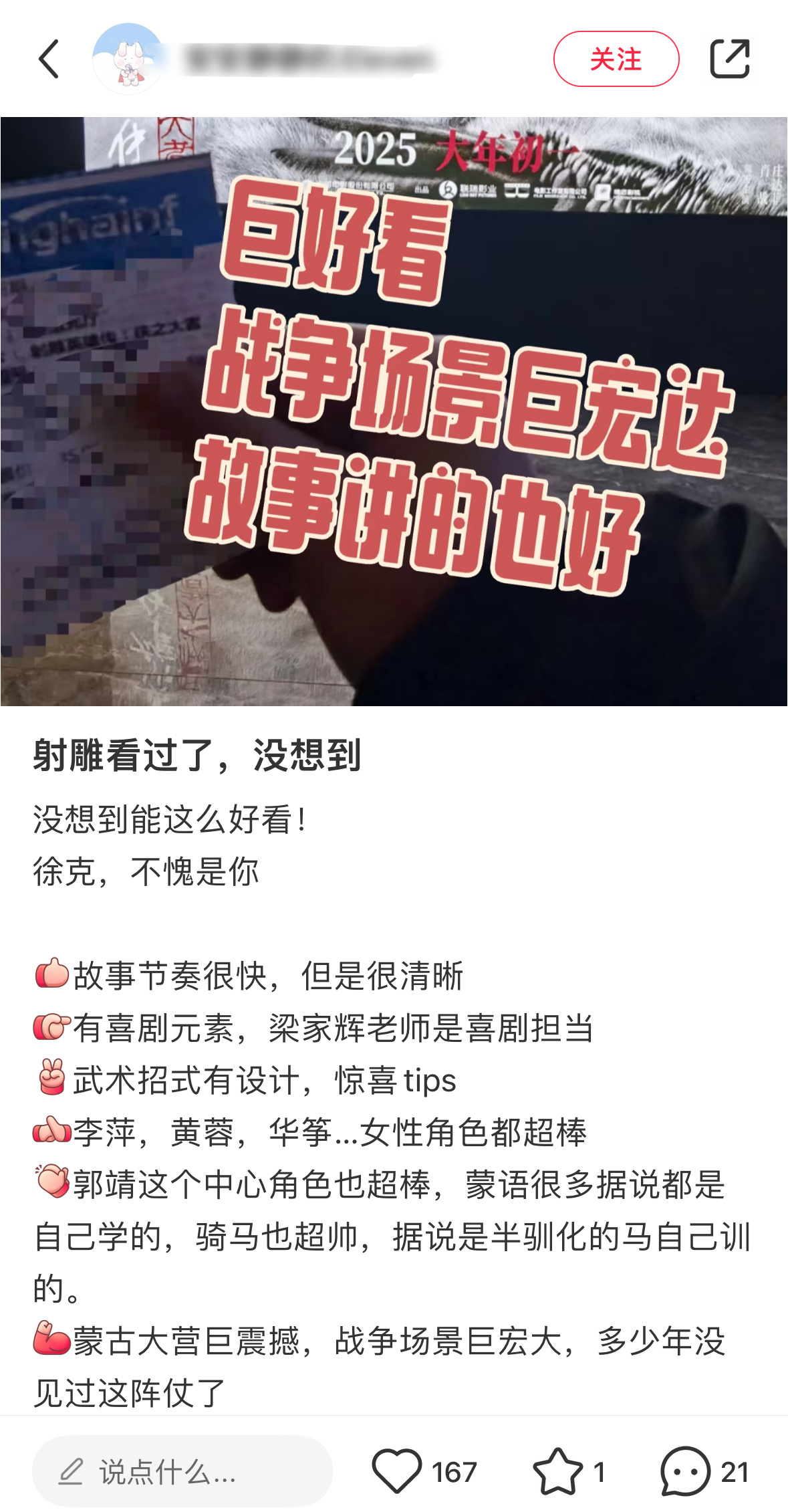Like the post with the heart icon
The width and height of the screenshot is (788, 1512).
pyautogui.click(x=396, y=1471)
